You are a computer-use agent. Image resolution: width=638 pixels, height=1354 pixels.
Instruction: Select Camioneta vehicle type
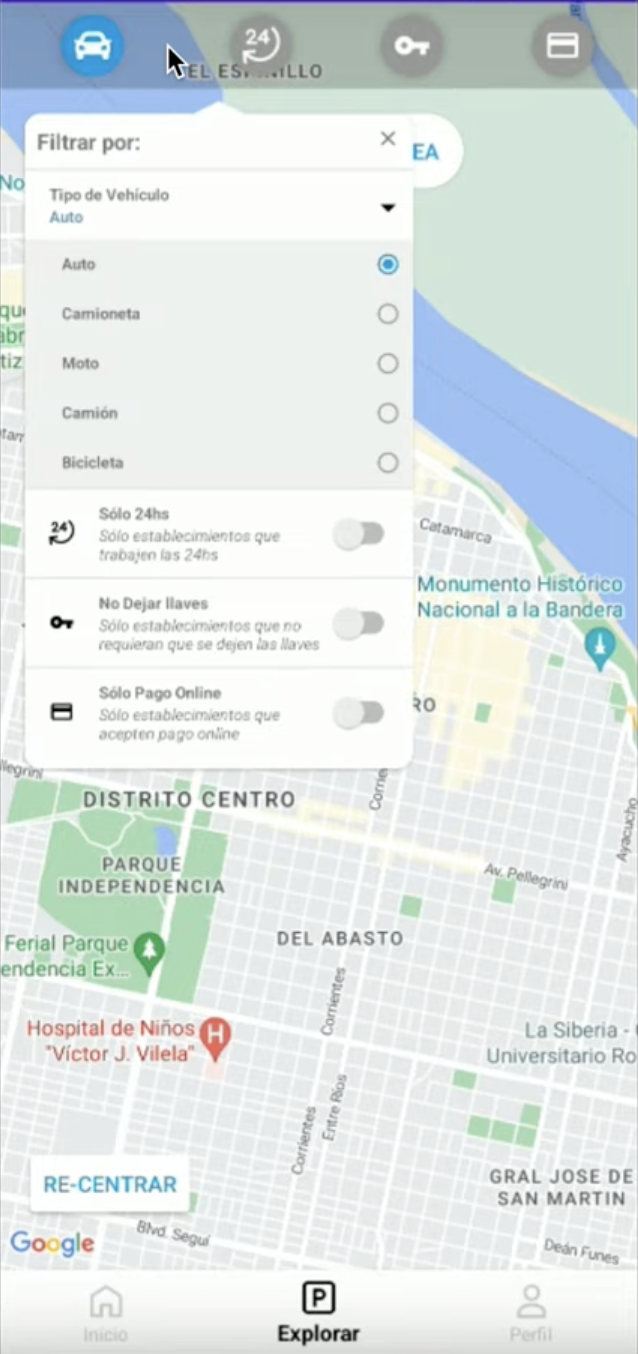(388, 314)
